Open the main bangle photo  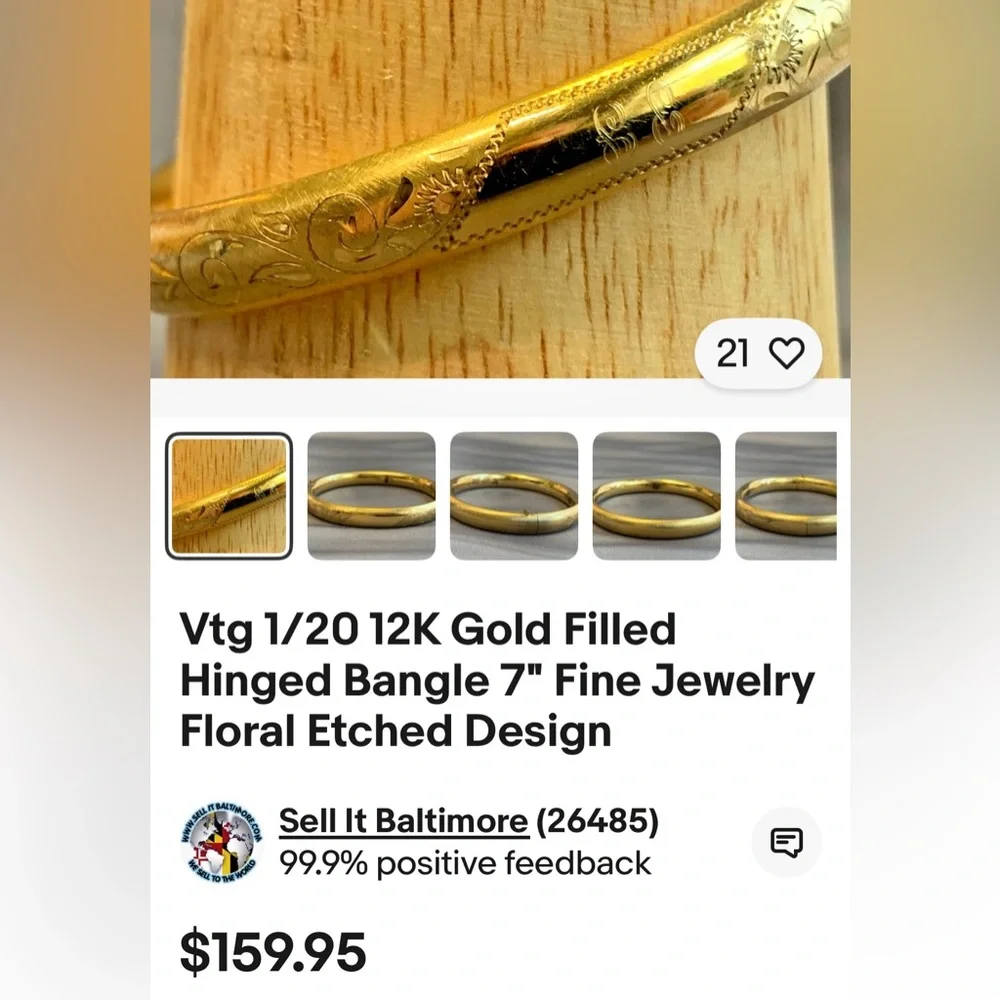(500, 180)
